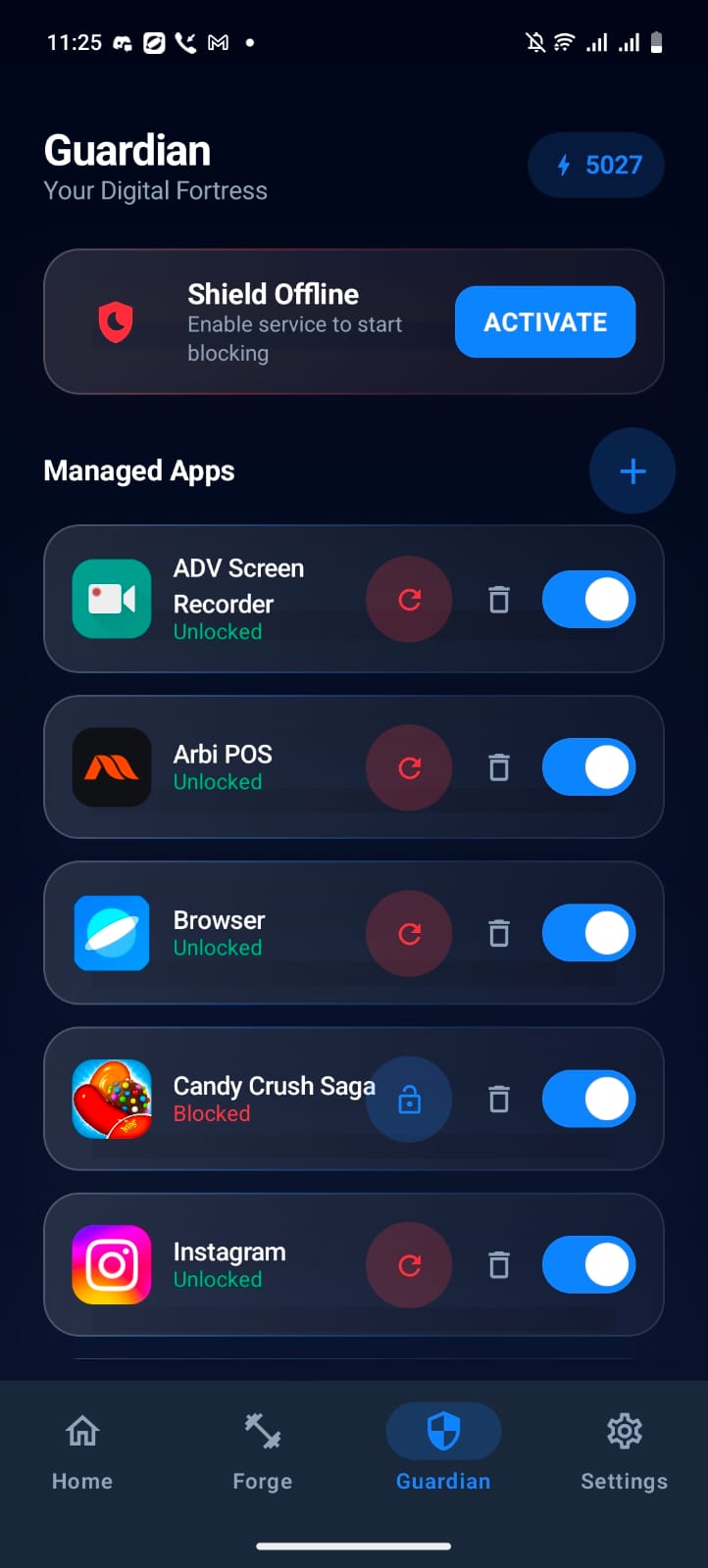708x1568 pixels.
Task: Switch off the Instagram toggle
Action: (x=587, y=1265)
